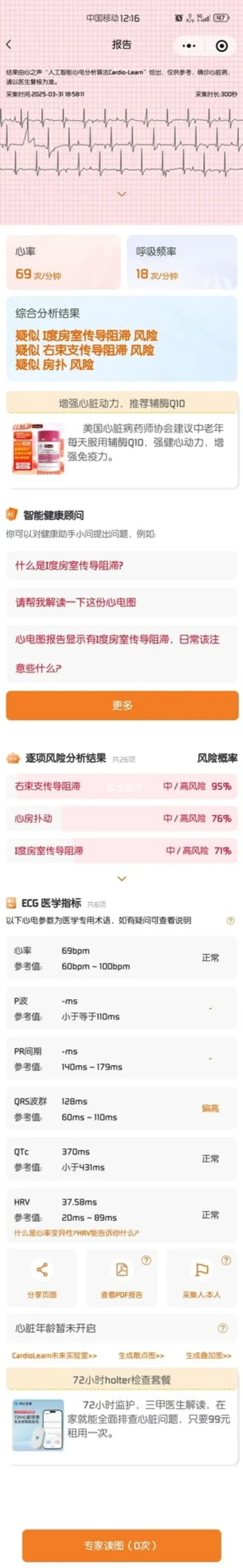Open I度房室传导阻滞 risk item

tap(122, 850)
